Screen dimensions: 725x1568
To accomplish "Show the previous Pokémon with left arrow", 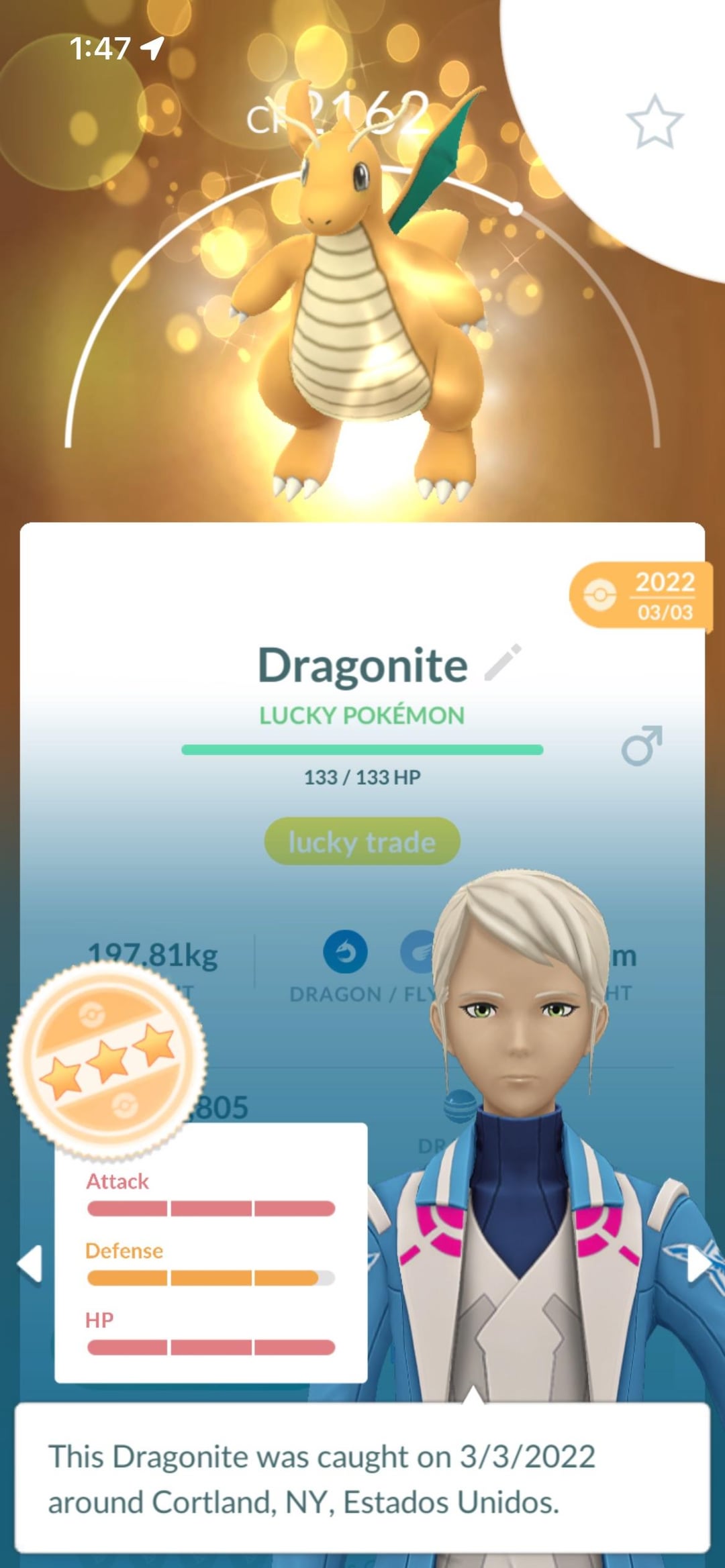I will pos(30,1264).
